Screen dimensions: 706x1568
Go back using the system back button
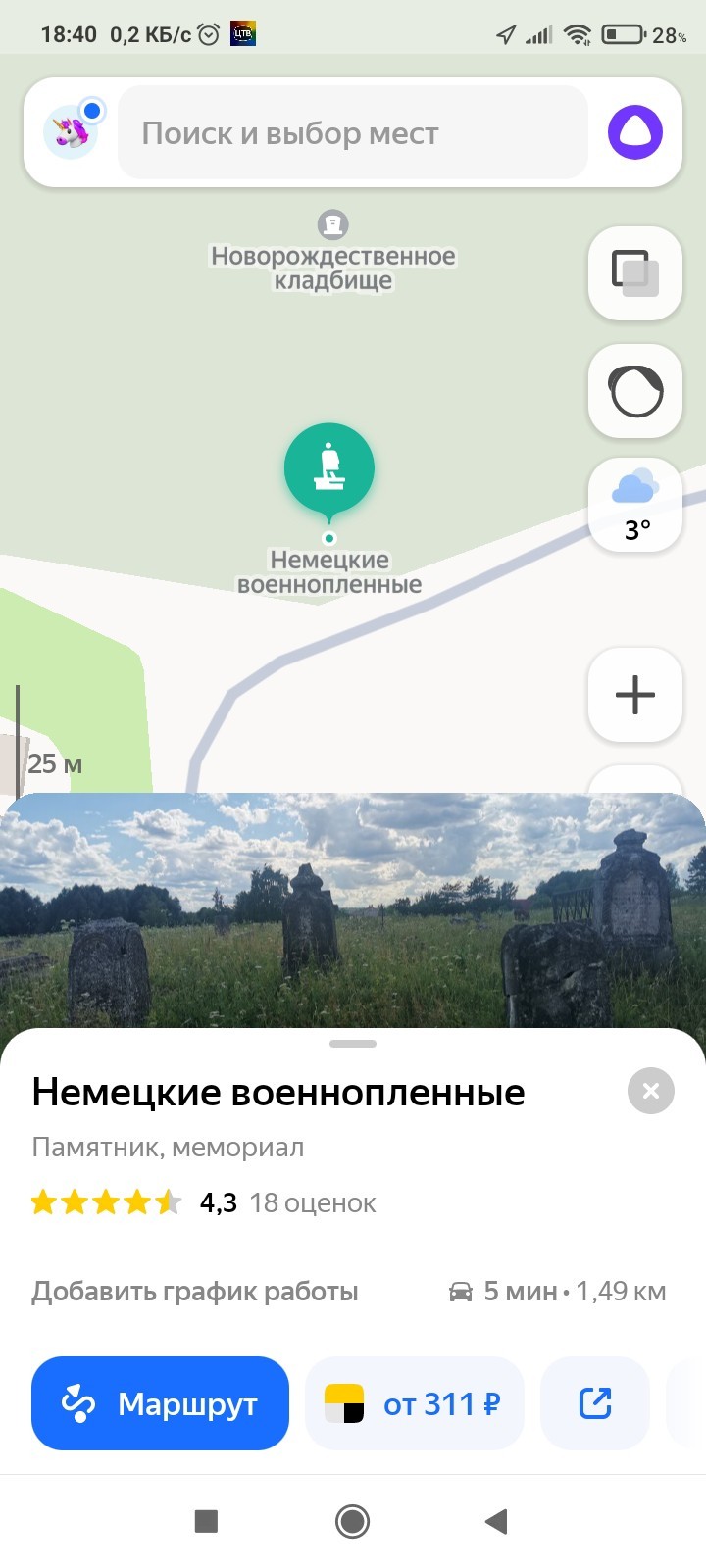[496, 1521]
